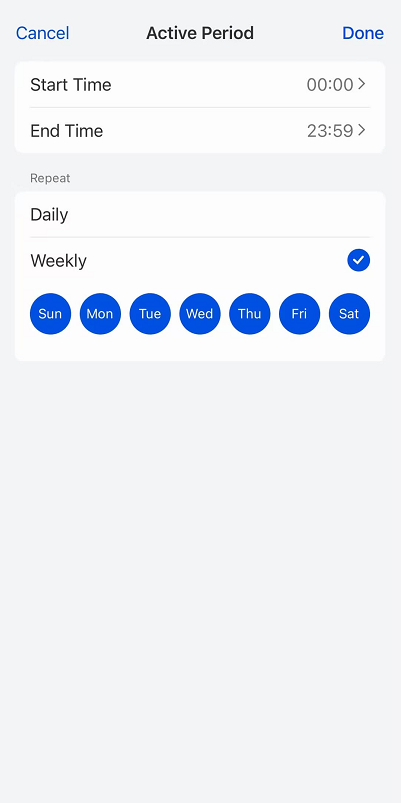Toggle the Mon day circle
Image resolution: width=401 pixels, height=803 pixels.
tap(100, 314)
